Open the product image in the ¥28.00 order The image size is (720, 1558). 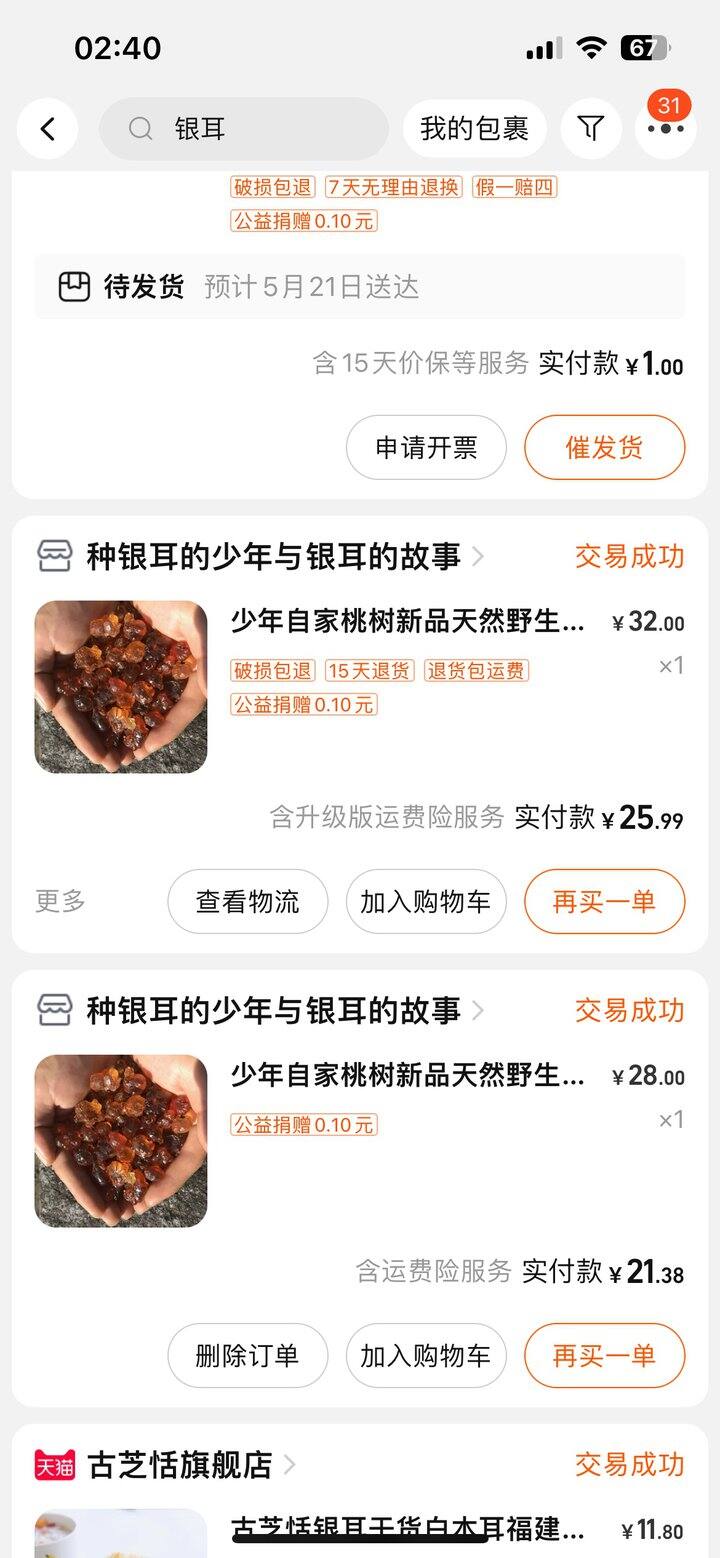pos(121,1141)
